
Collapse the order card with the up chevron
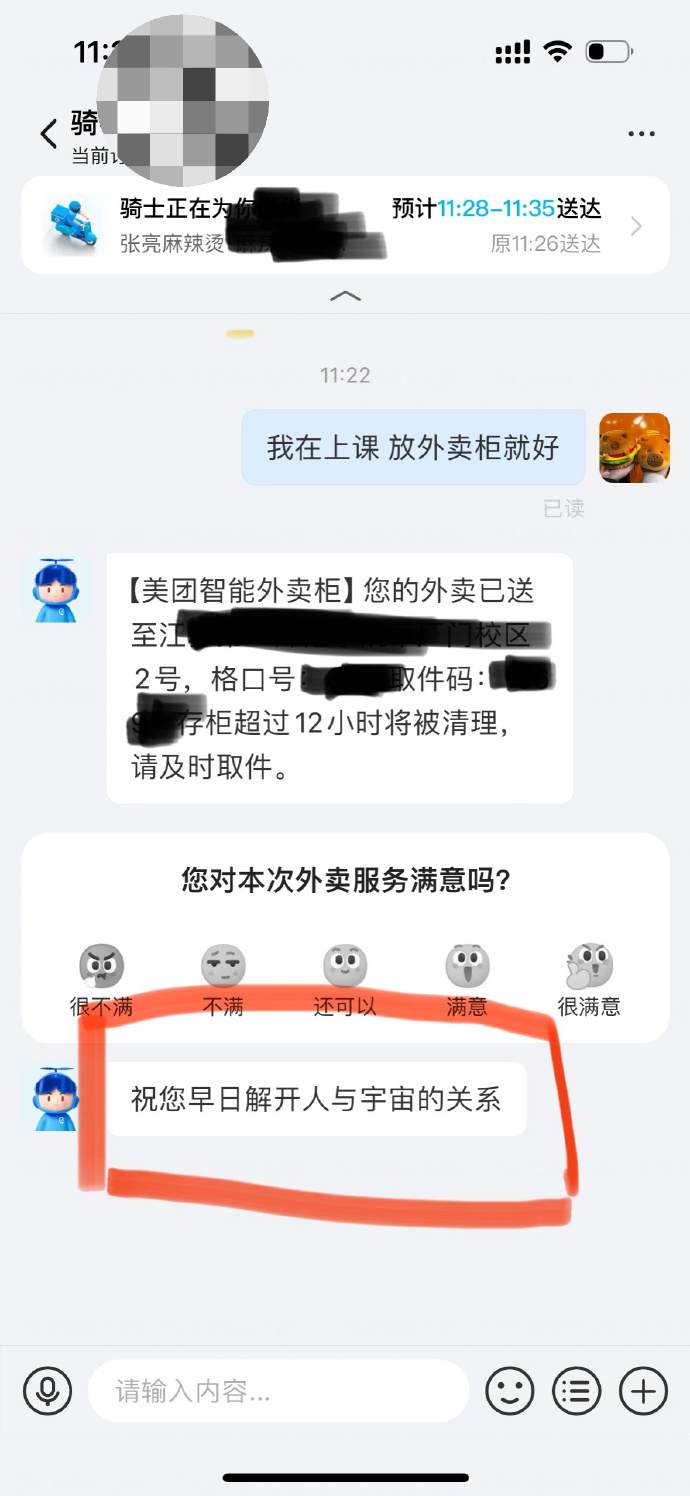tap(345, 296)
